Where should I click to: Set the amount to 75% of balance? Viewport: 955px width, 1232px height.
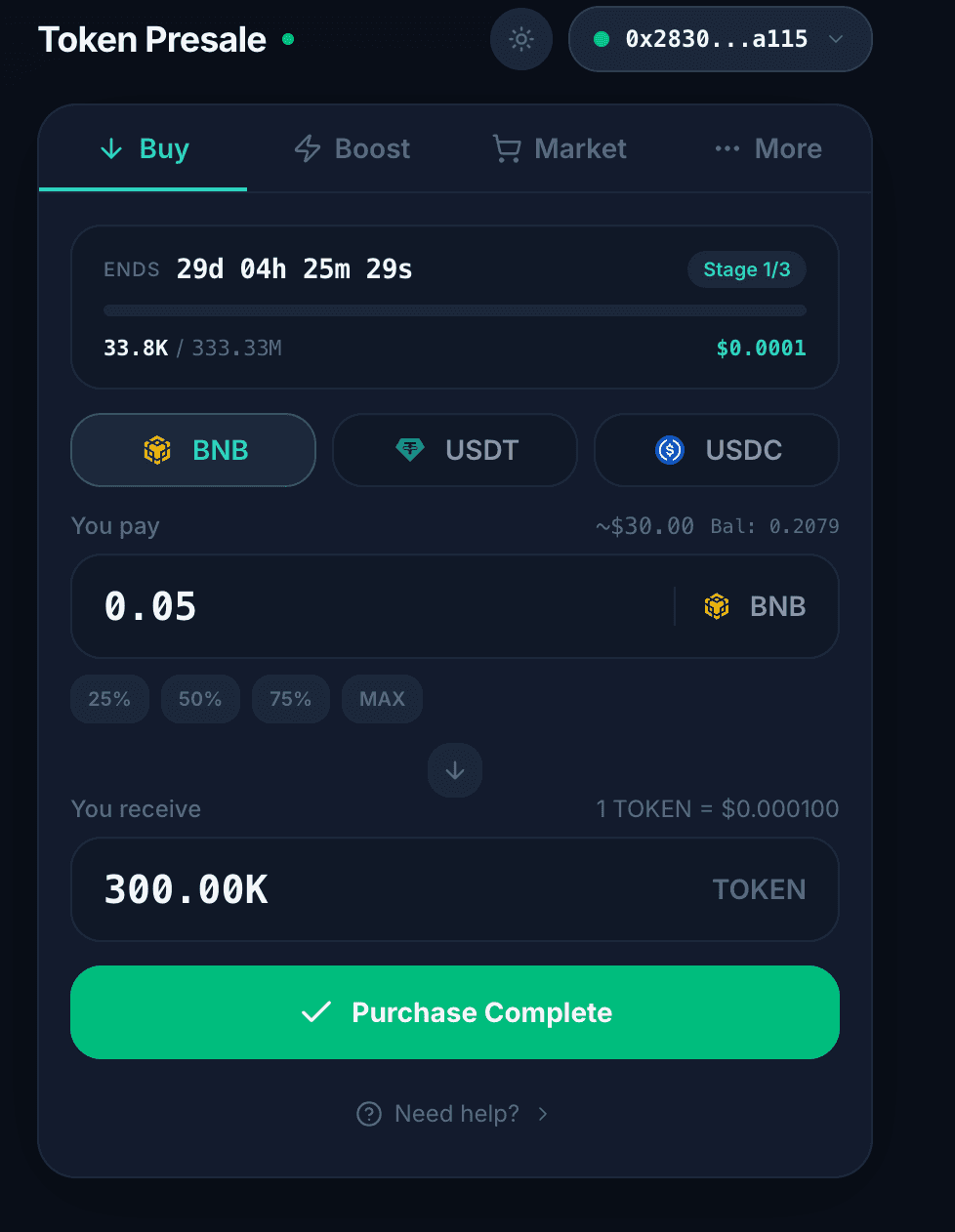point(291,699)
